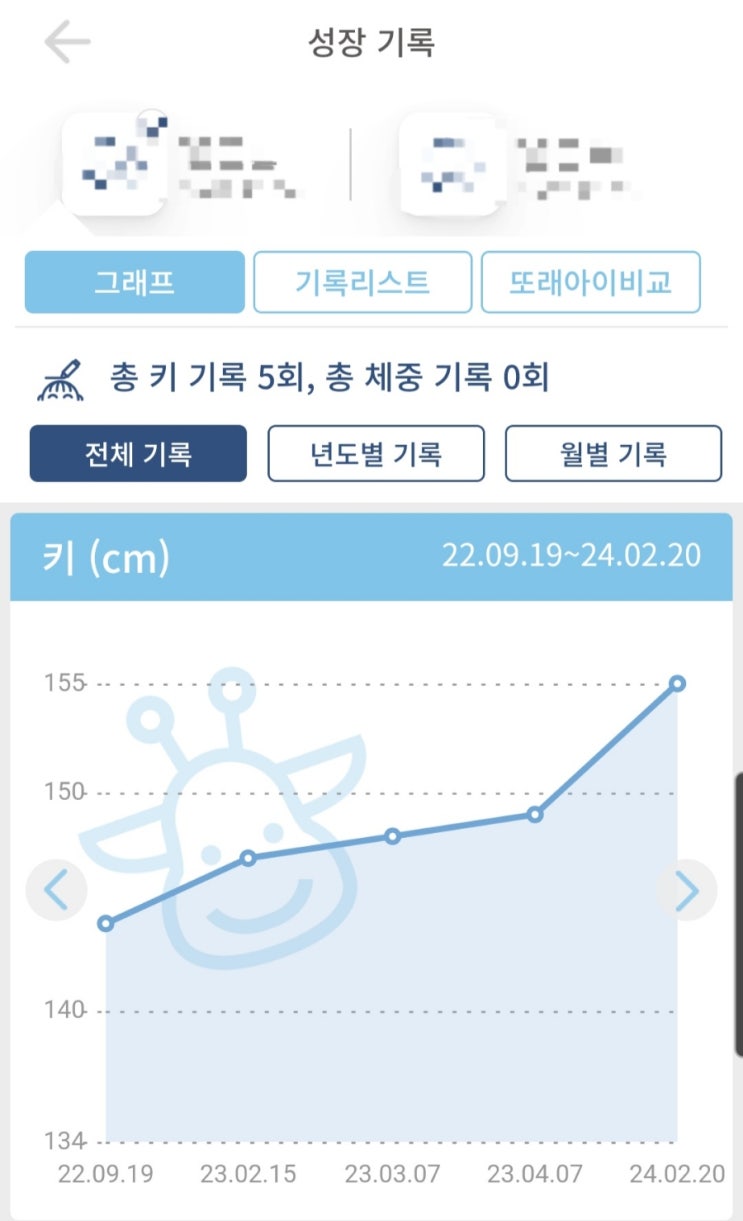The width and height of the screenshot is (743, 1221).
Task: Go back using the top arrow
Action: click(x=67, y=43)
